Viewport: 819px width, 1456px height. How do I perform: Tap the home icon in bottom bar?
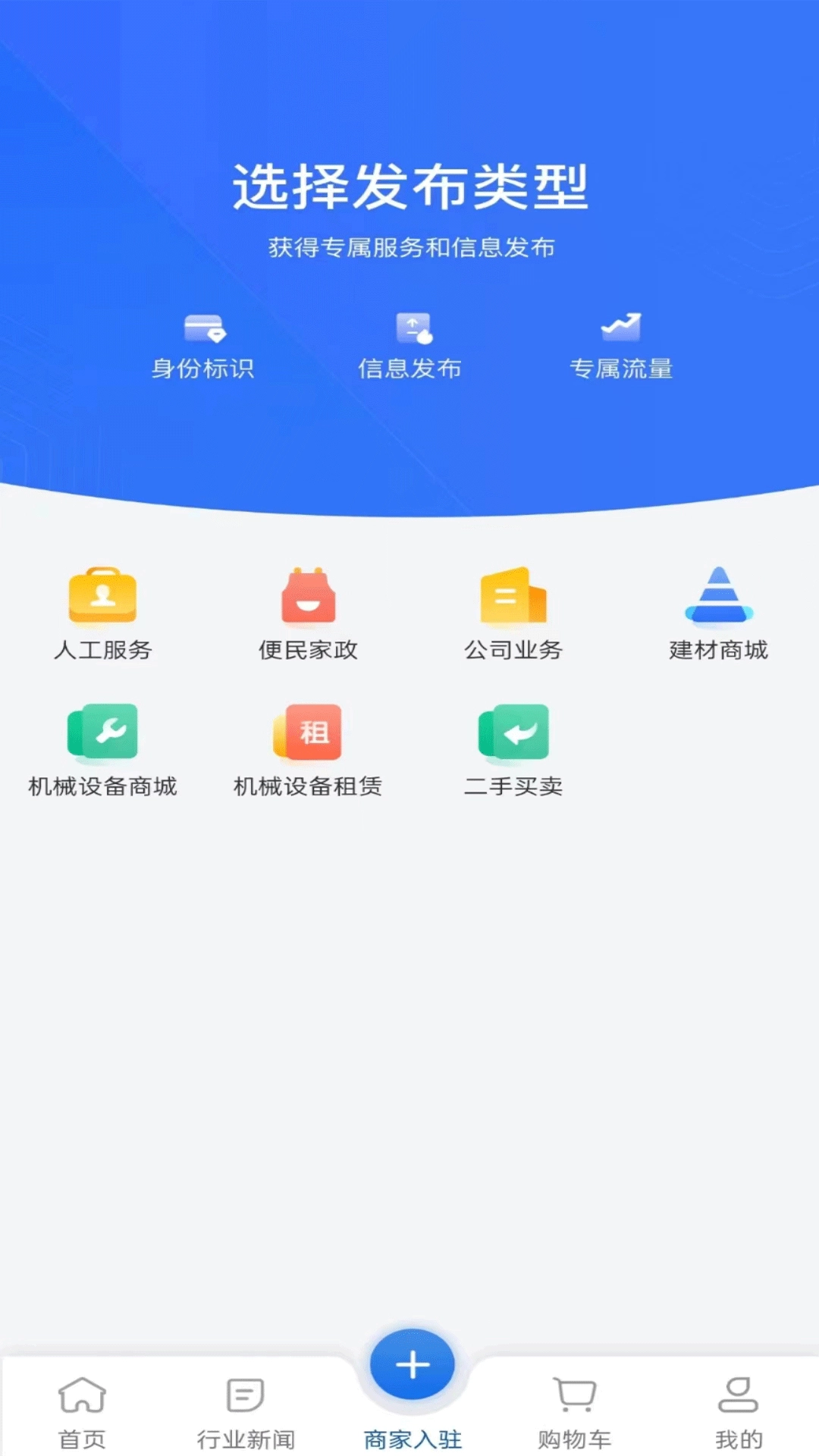coord(83,1398)
